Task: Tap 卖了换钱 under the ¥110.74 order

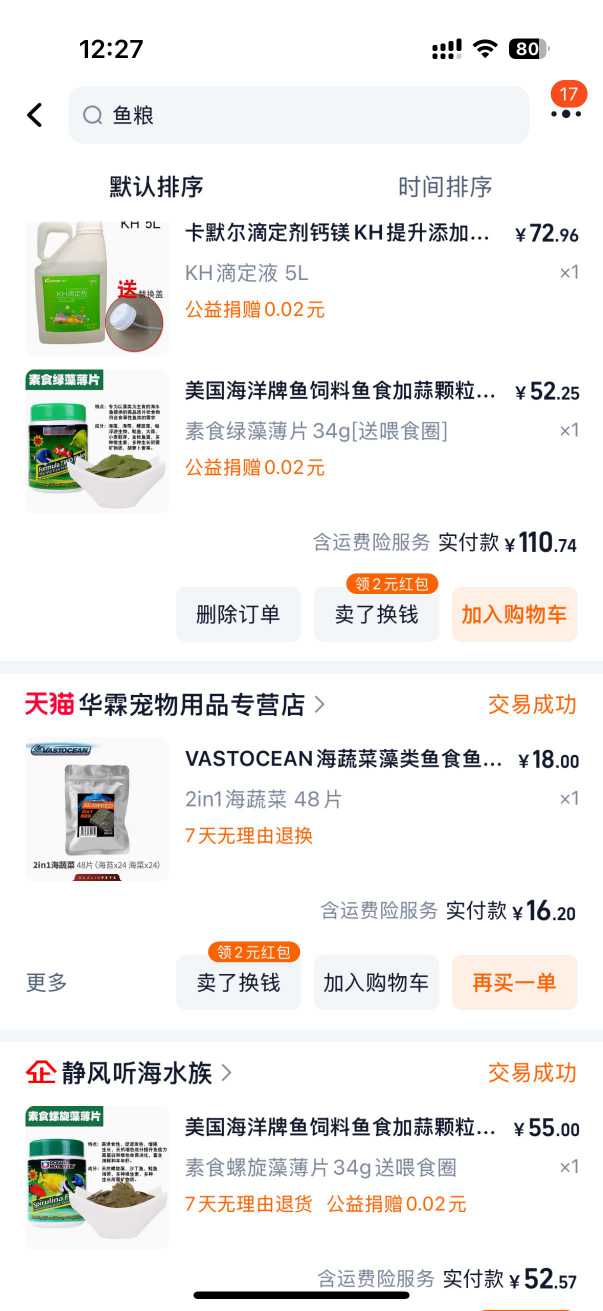Action: [376, 614]
